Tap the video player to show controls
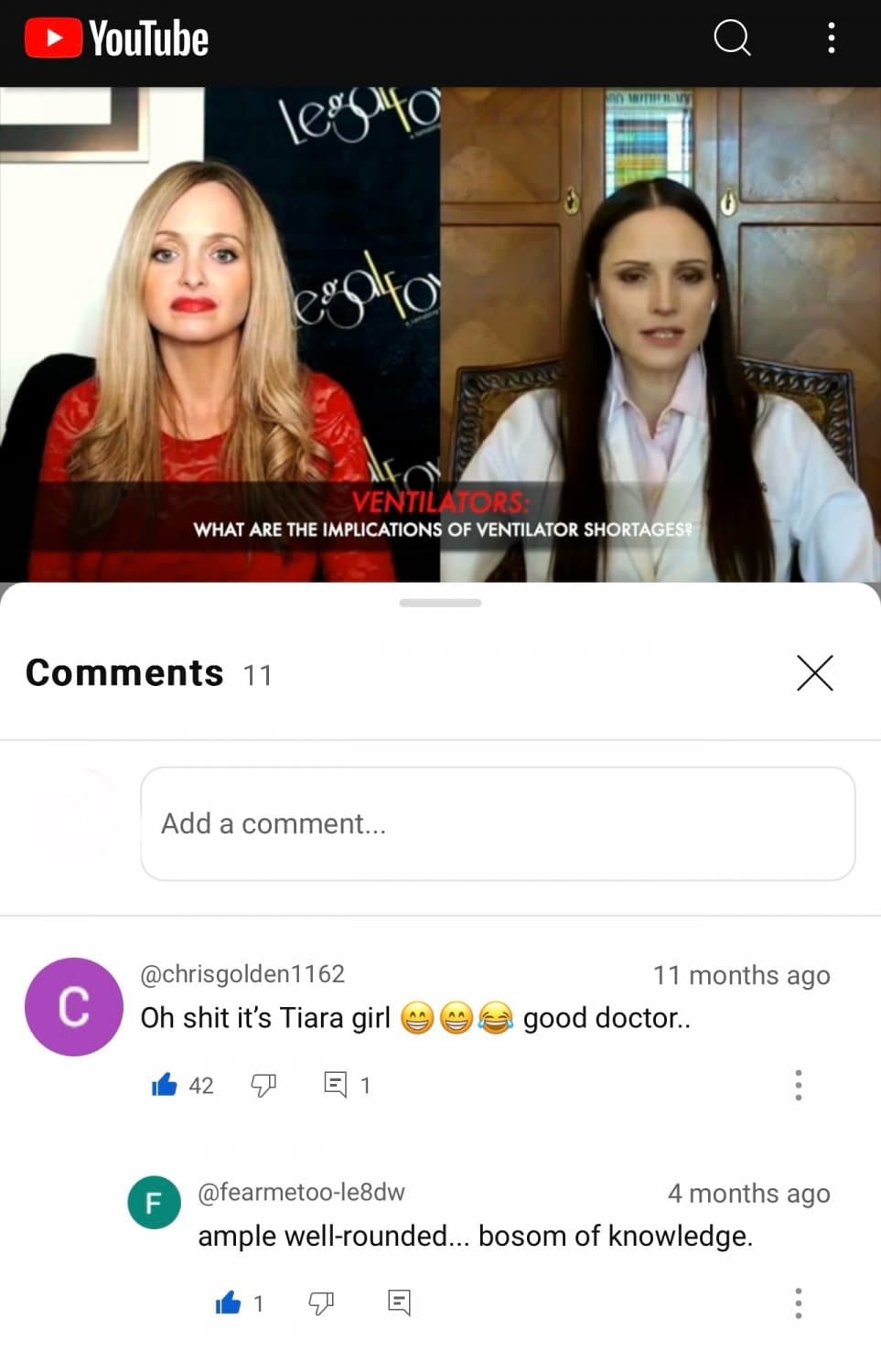881x1372 pixels. point(440,334)
